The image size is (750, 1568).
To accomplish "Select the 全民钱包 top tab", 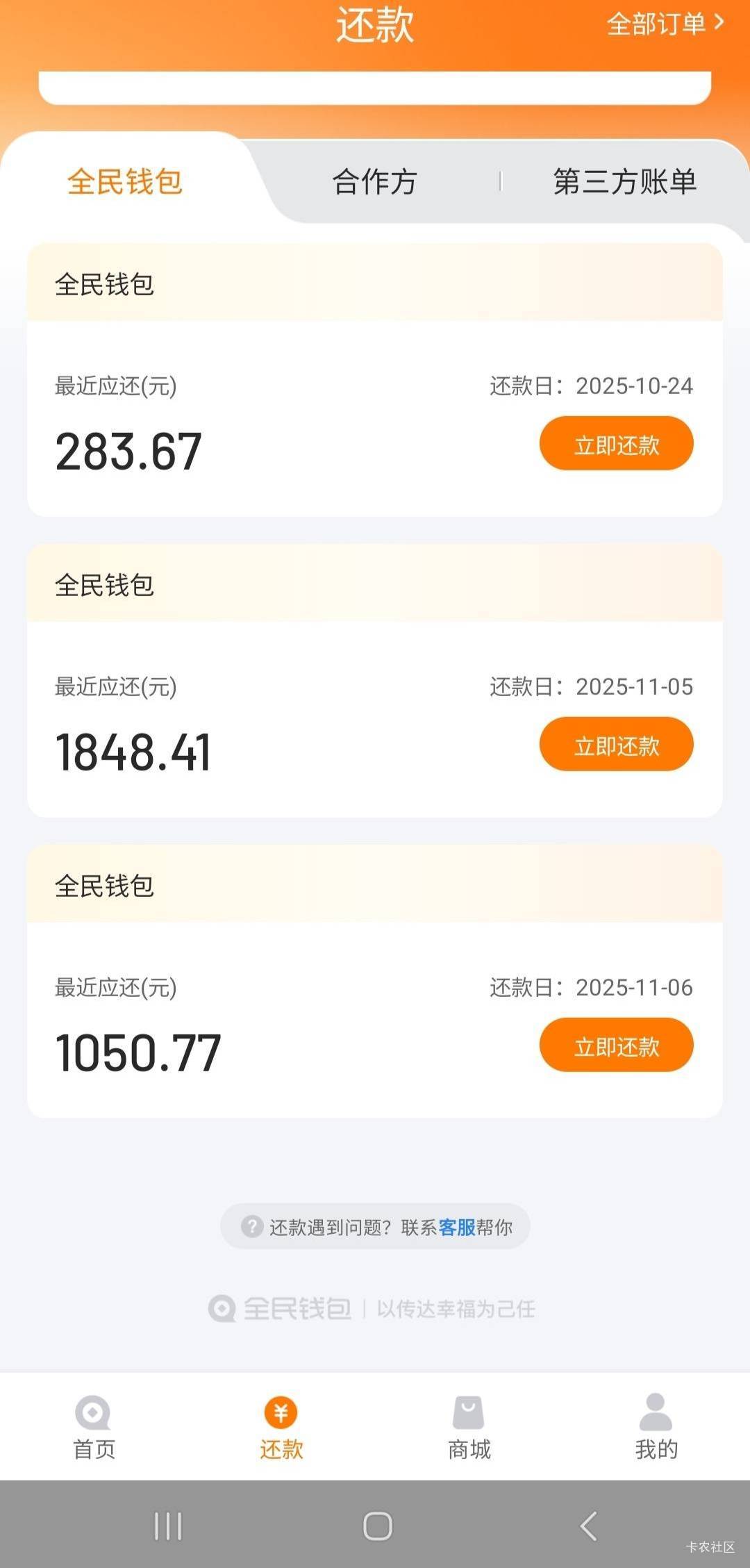I will point(125,182).
